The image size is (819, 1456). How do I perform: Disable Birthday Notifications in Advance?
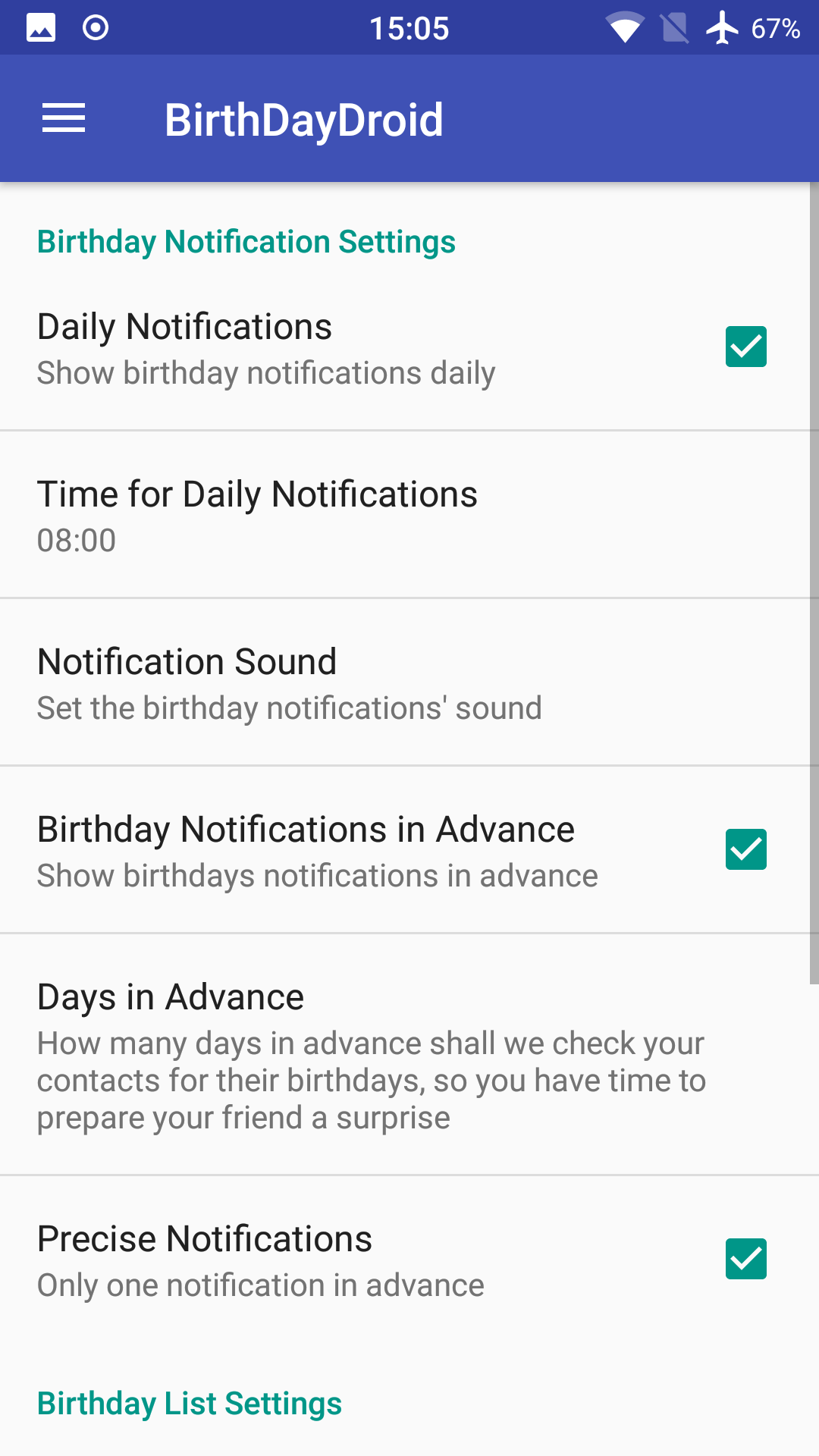pyautogui.click(x=745, y=849)
